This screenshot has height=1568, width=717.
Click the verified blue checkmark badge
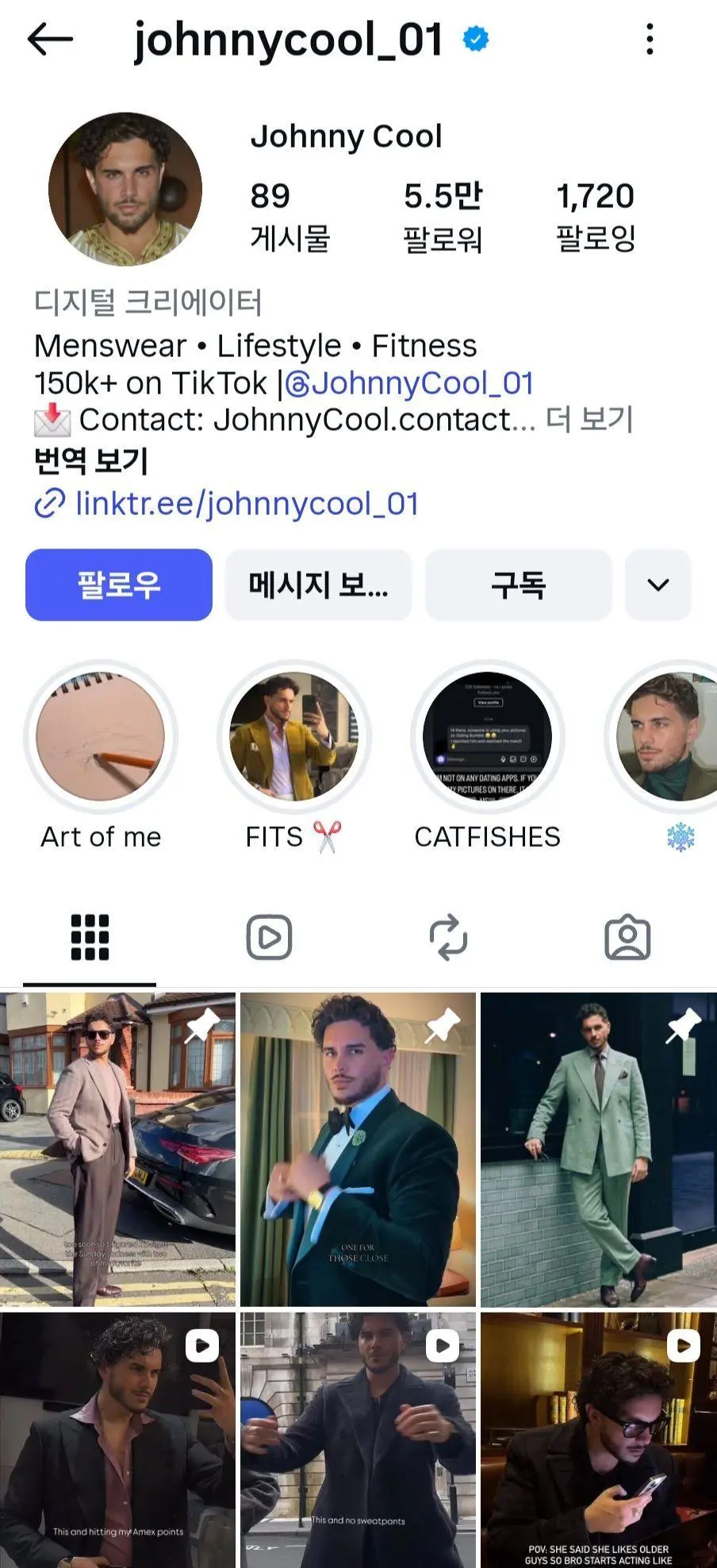(474, 37)
